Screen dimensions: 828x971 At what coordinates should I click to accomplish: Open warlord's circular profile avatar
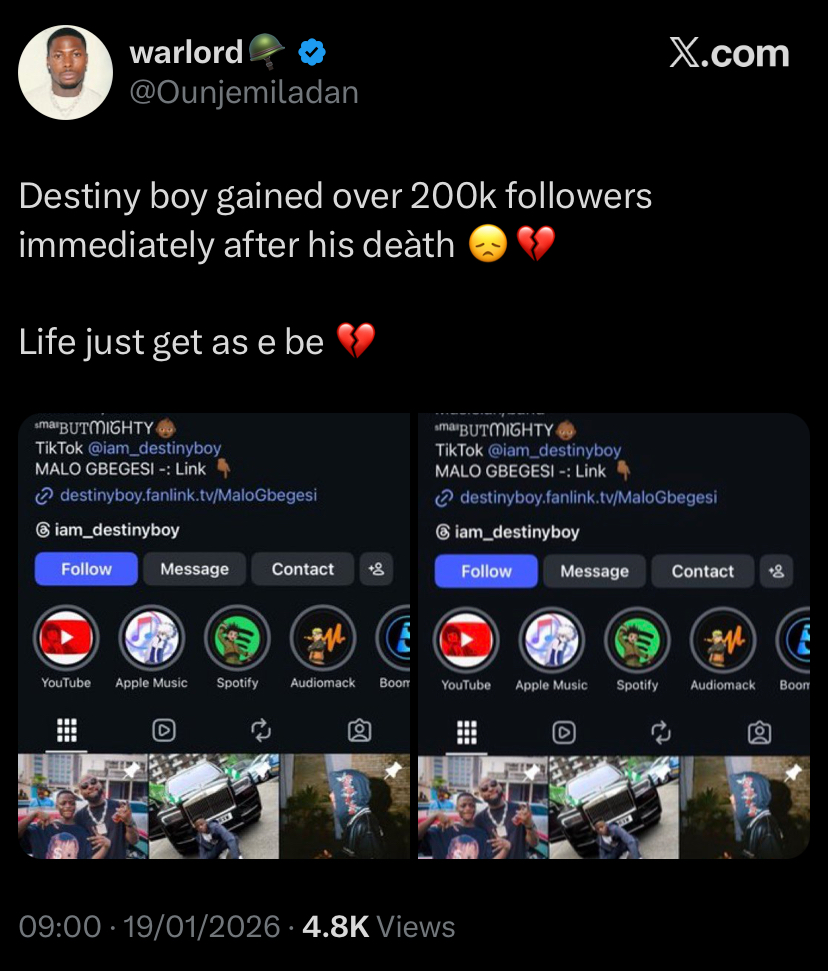pyautogui.click(x=65, y=71)
